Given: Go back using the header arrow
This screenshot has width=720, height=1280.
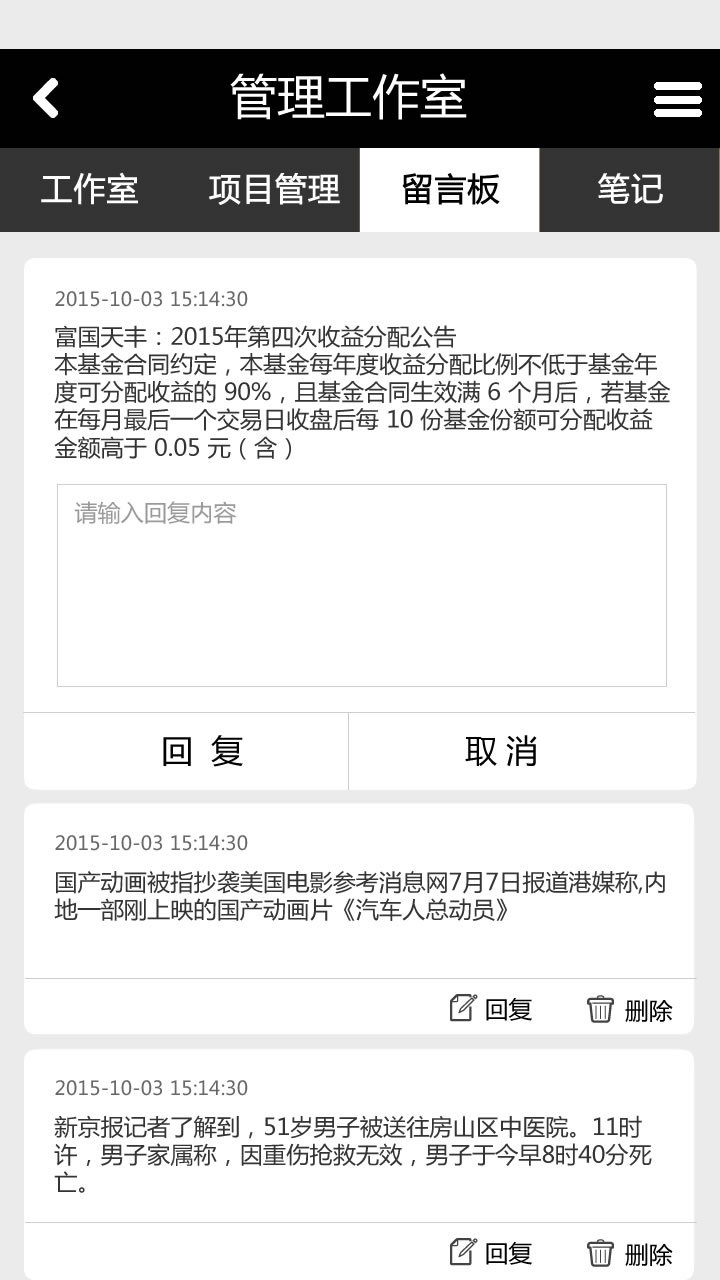Looking at the screenshot, I should click(x=46, y=98).
